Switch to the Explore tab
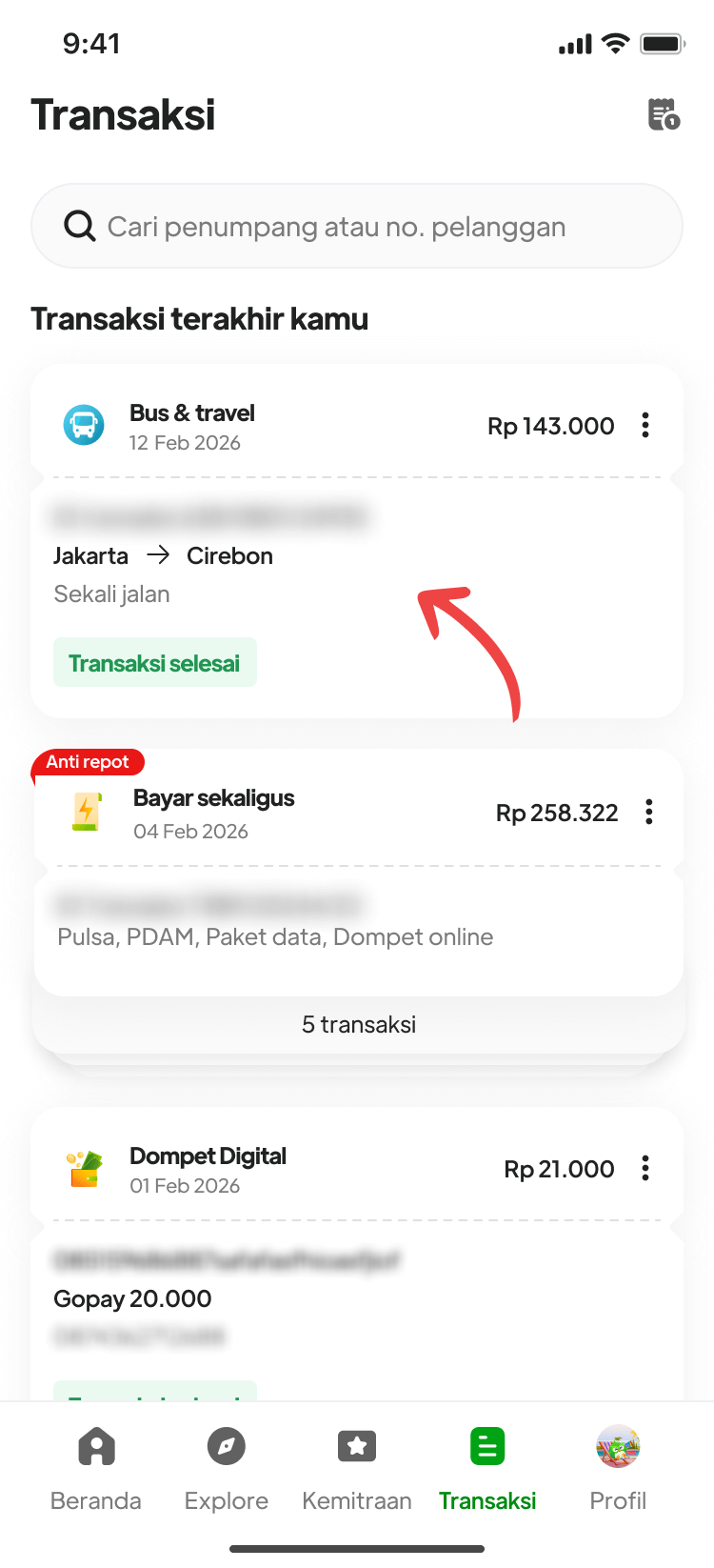The width and height of the screenshot is (714, 1568). tap(227, 1469)
